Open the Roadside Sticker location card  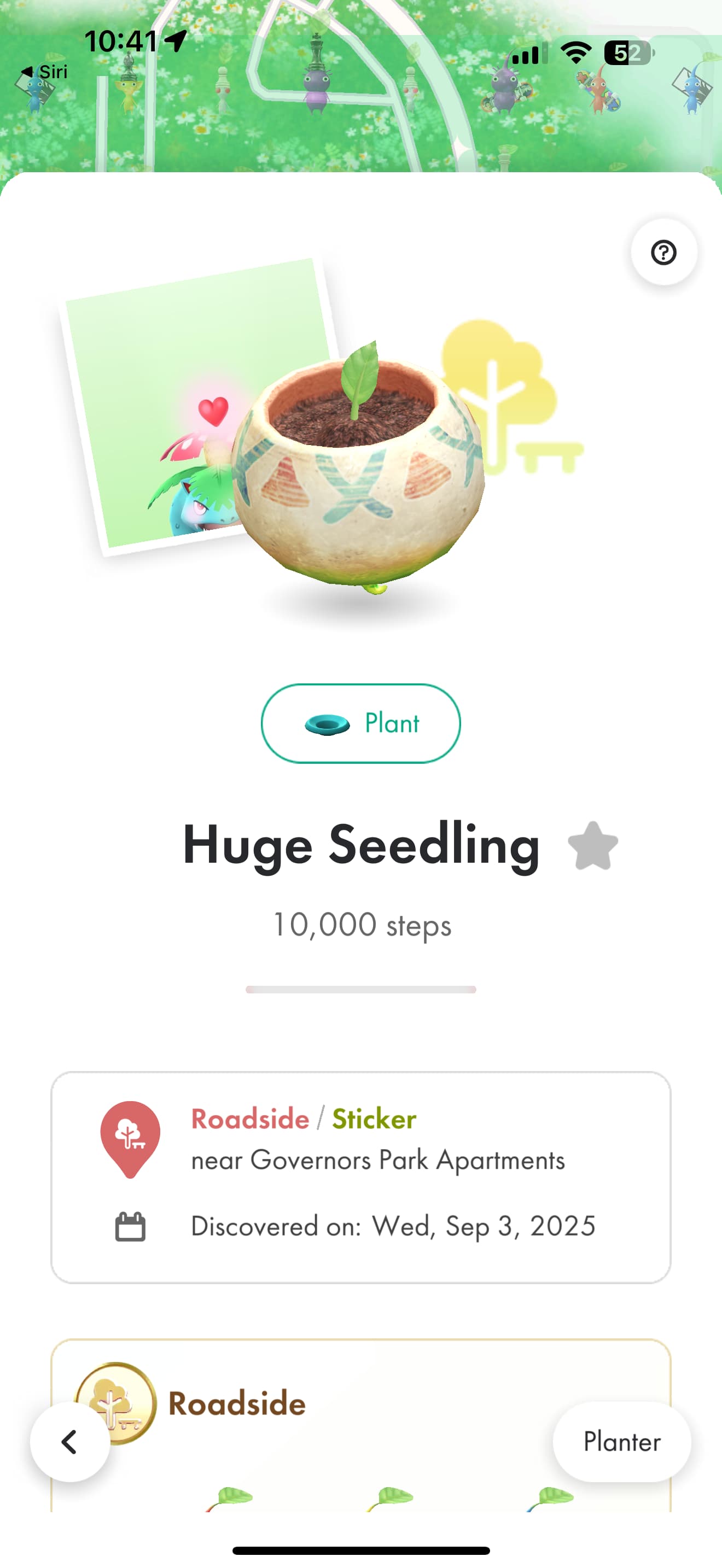coord(360,1177)
